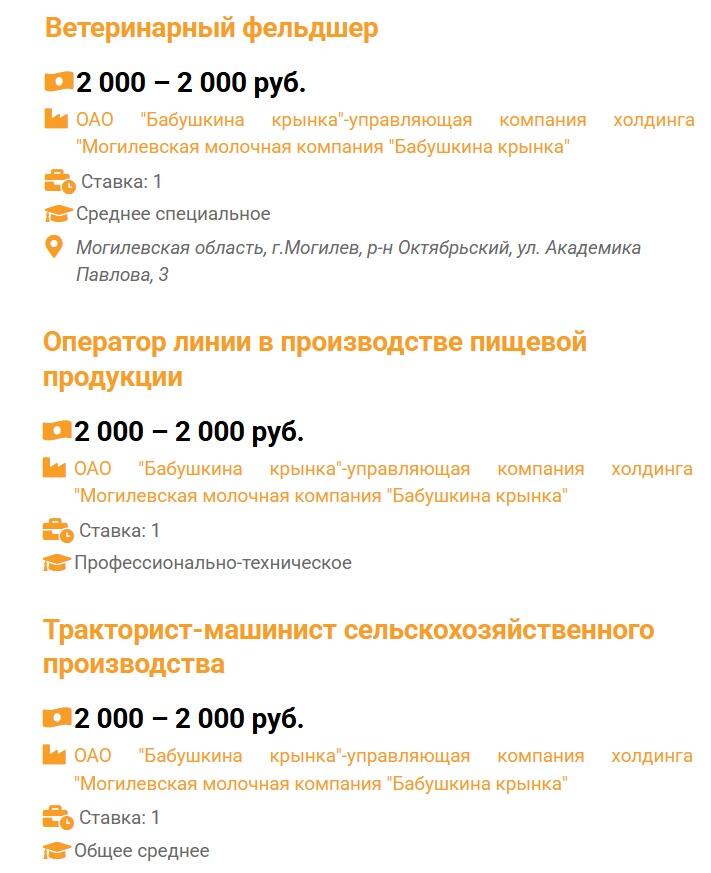
Task: Open Оператор линии в производстве пищевой продукции vacancy
Action: pos(314,343)
